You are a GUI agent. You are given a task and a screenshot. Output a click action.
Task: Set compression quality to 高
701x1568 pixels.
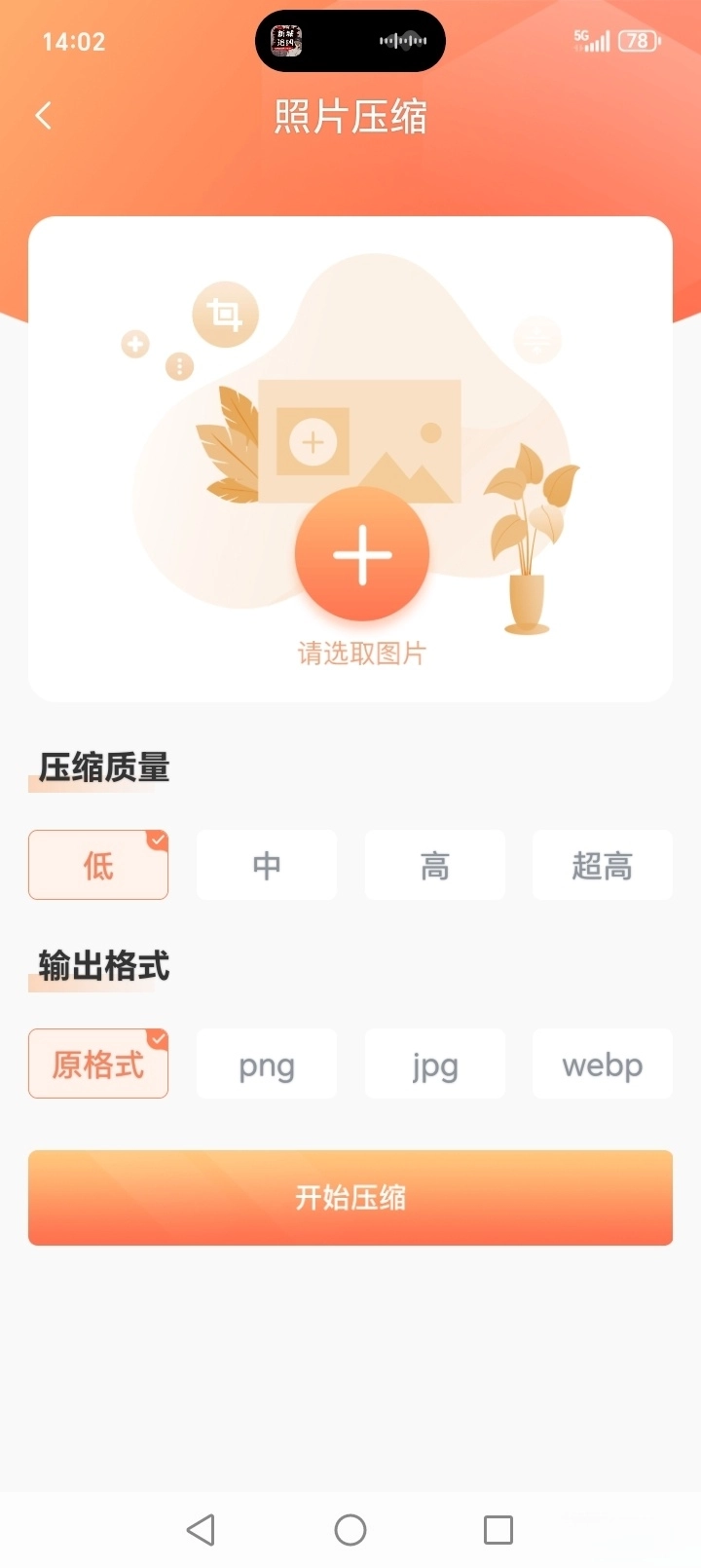pos(435,865)
